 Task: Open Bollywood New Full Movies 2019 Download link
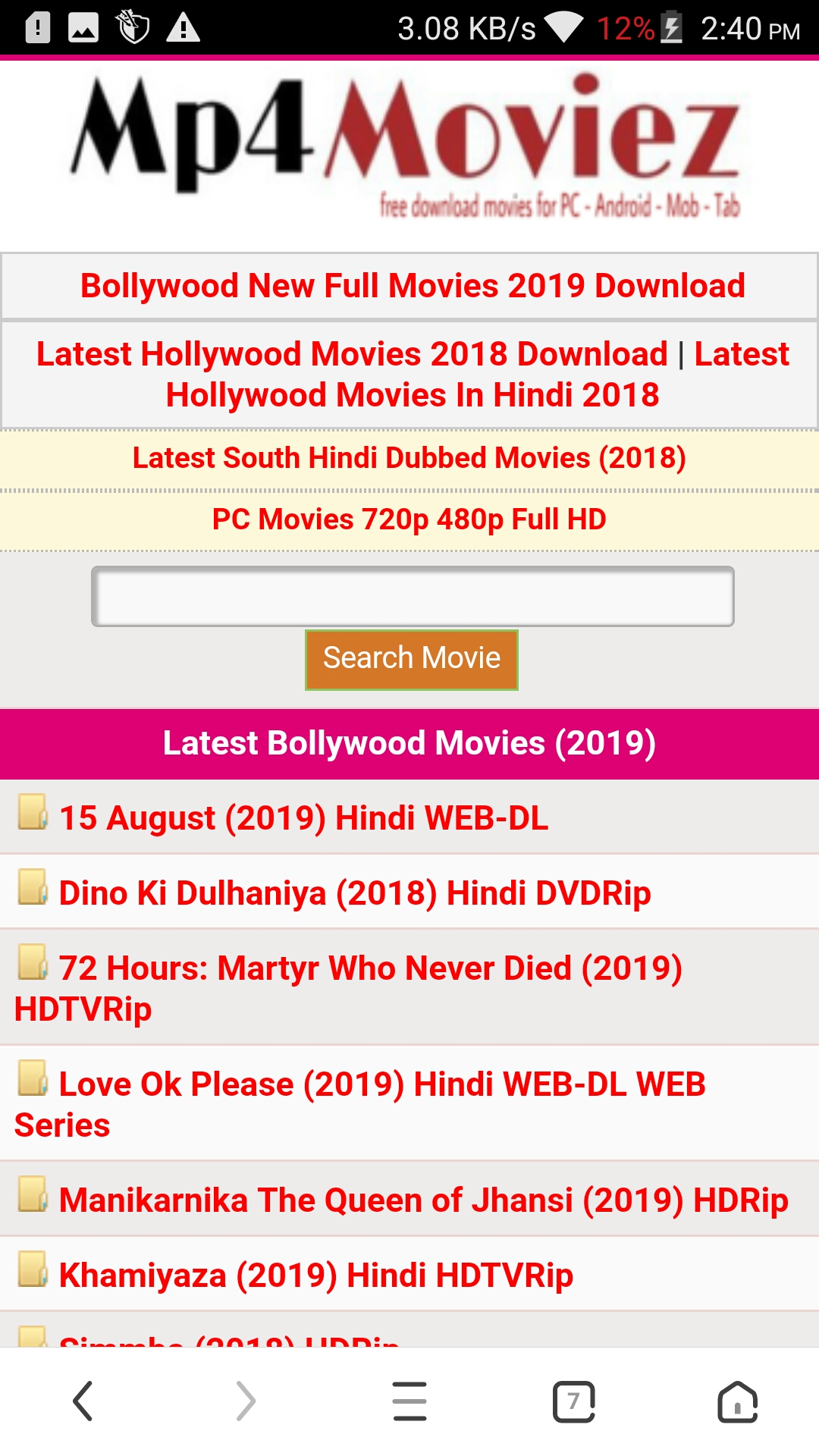click(x=413, y=286)
